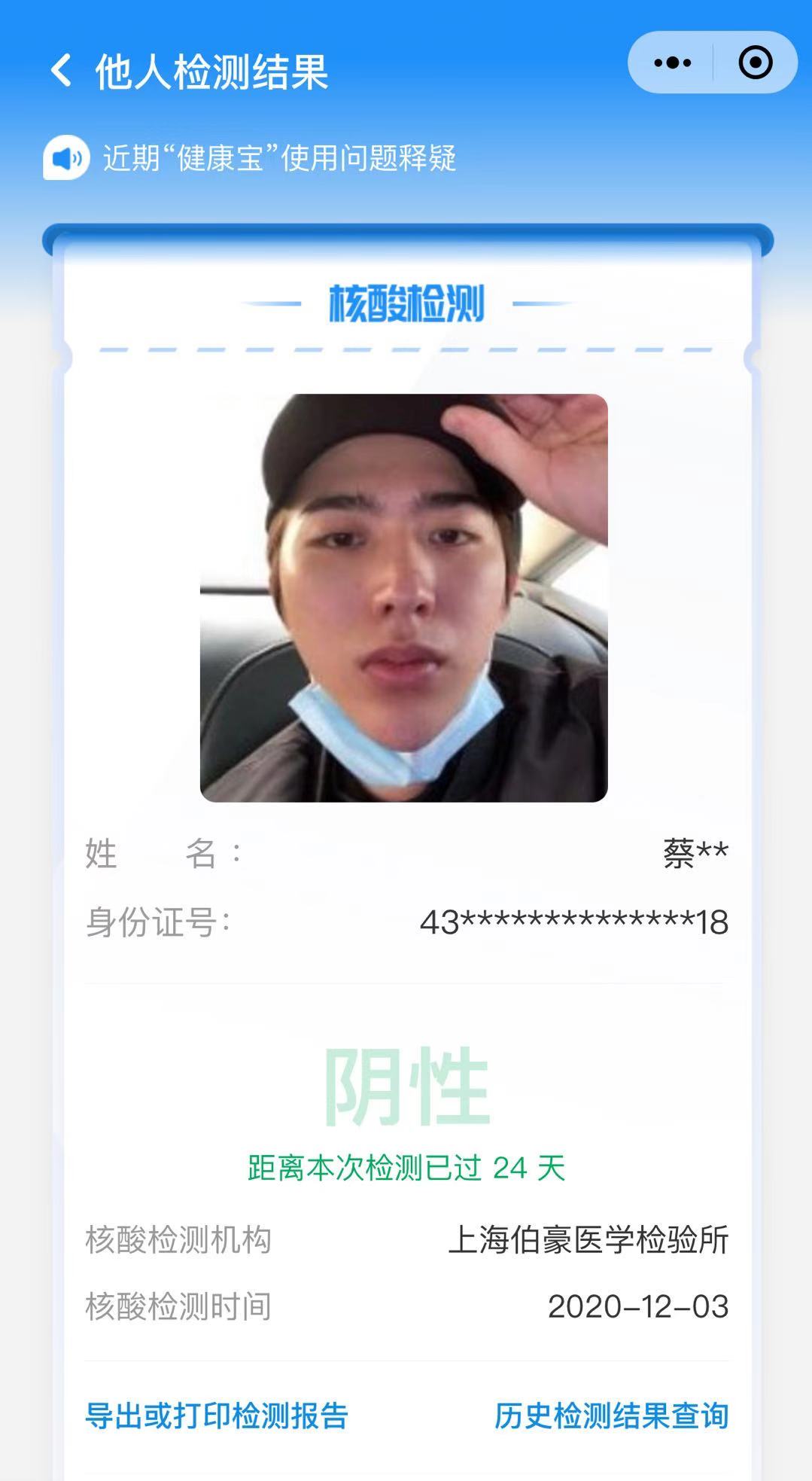Viewport: 812px width, 1481px height.
Task: Open the 近期"健康宝"使用问题释疑 notice
Action: coord(279,158)
